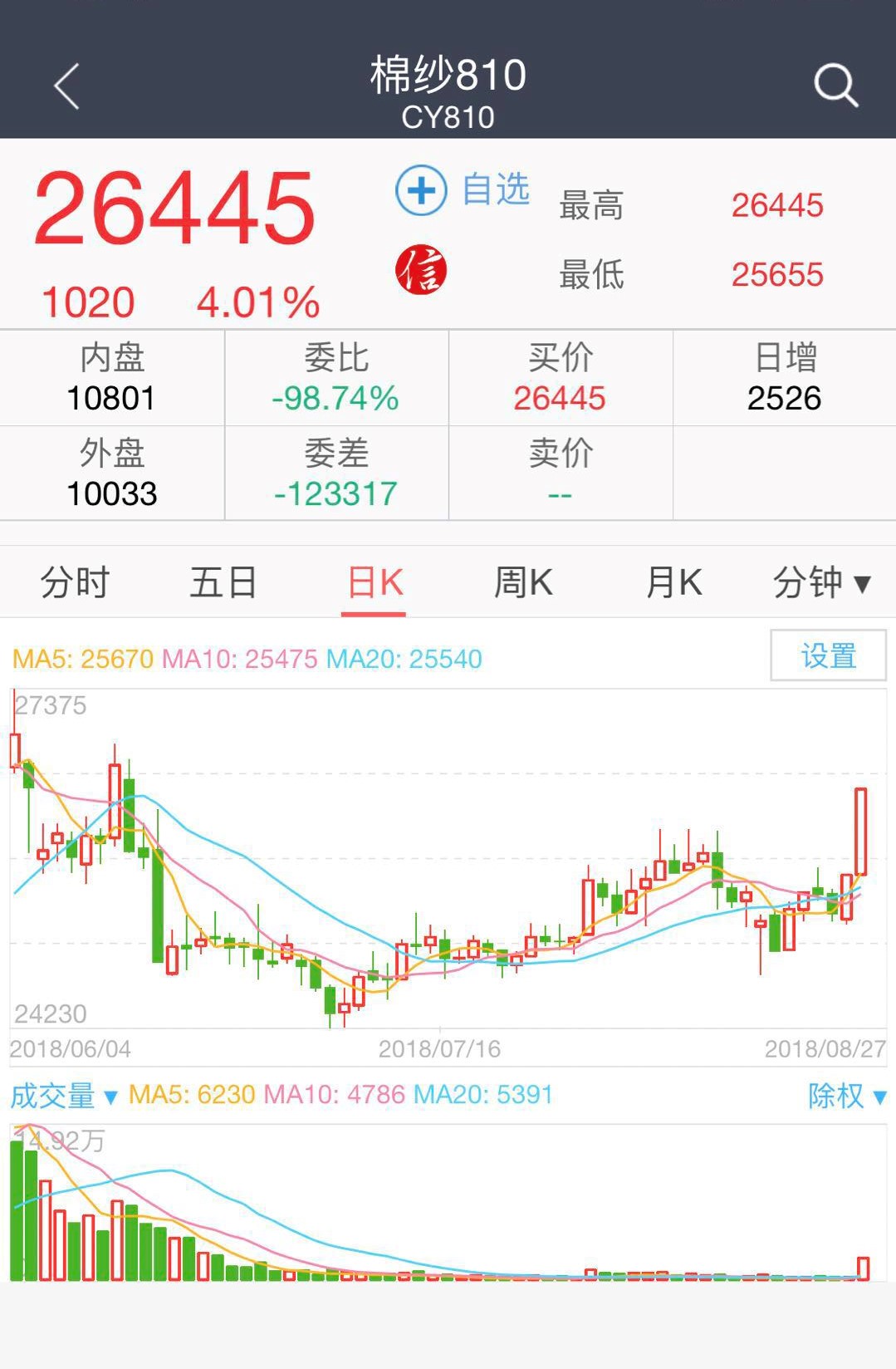Image resolution: width=896 pixels, height=1369 pixels.
Task: Expand the 成交量 indicator dropdown
Action: [64, 1096]
